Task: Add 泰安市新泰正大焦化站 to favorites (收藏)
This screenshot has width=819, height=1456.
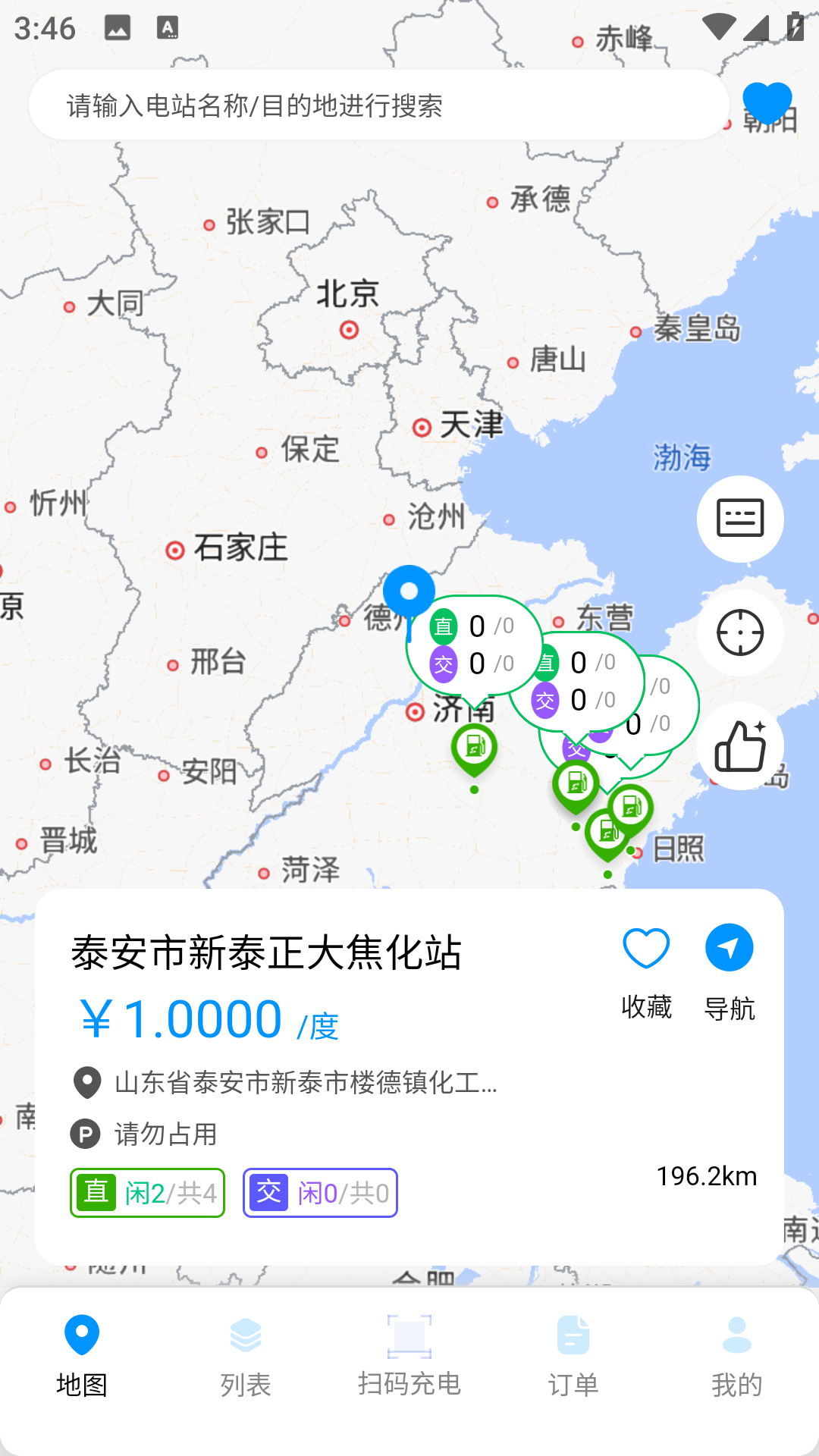Action: point(646,972)
